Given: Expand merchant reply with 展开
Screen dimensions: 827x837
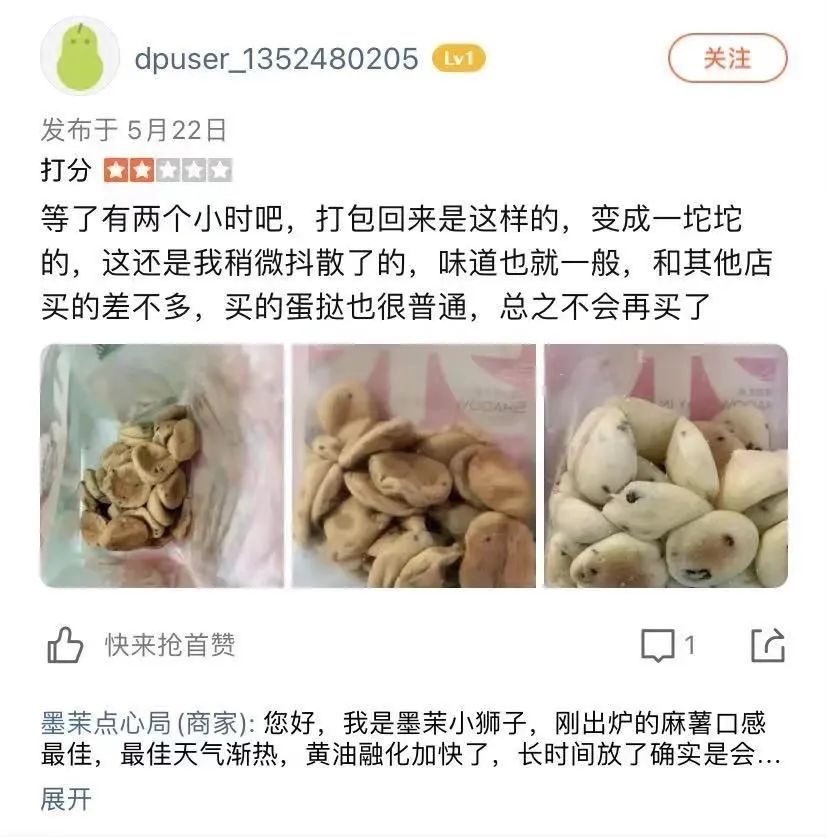Looking at the screenshot, I should point(66,799).
